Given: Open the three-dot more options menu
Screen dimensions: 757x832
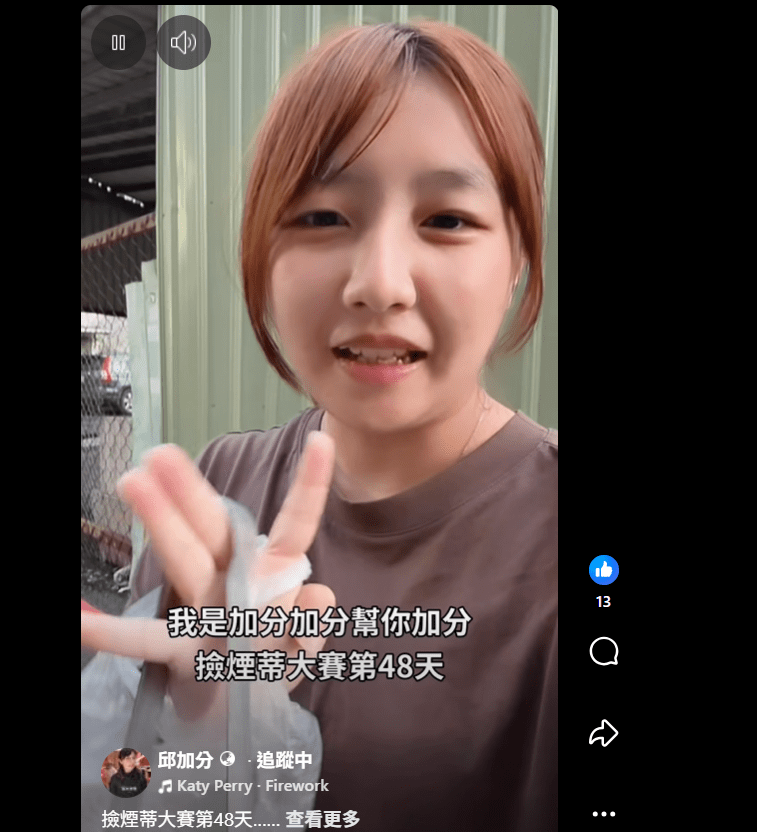Looking at the screenshot, I should pyautogui.click(x=603, y=814).
